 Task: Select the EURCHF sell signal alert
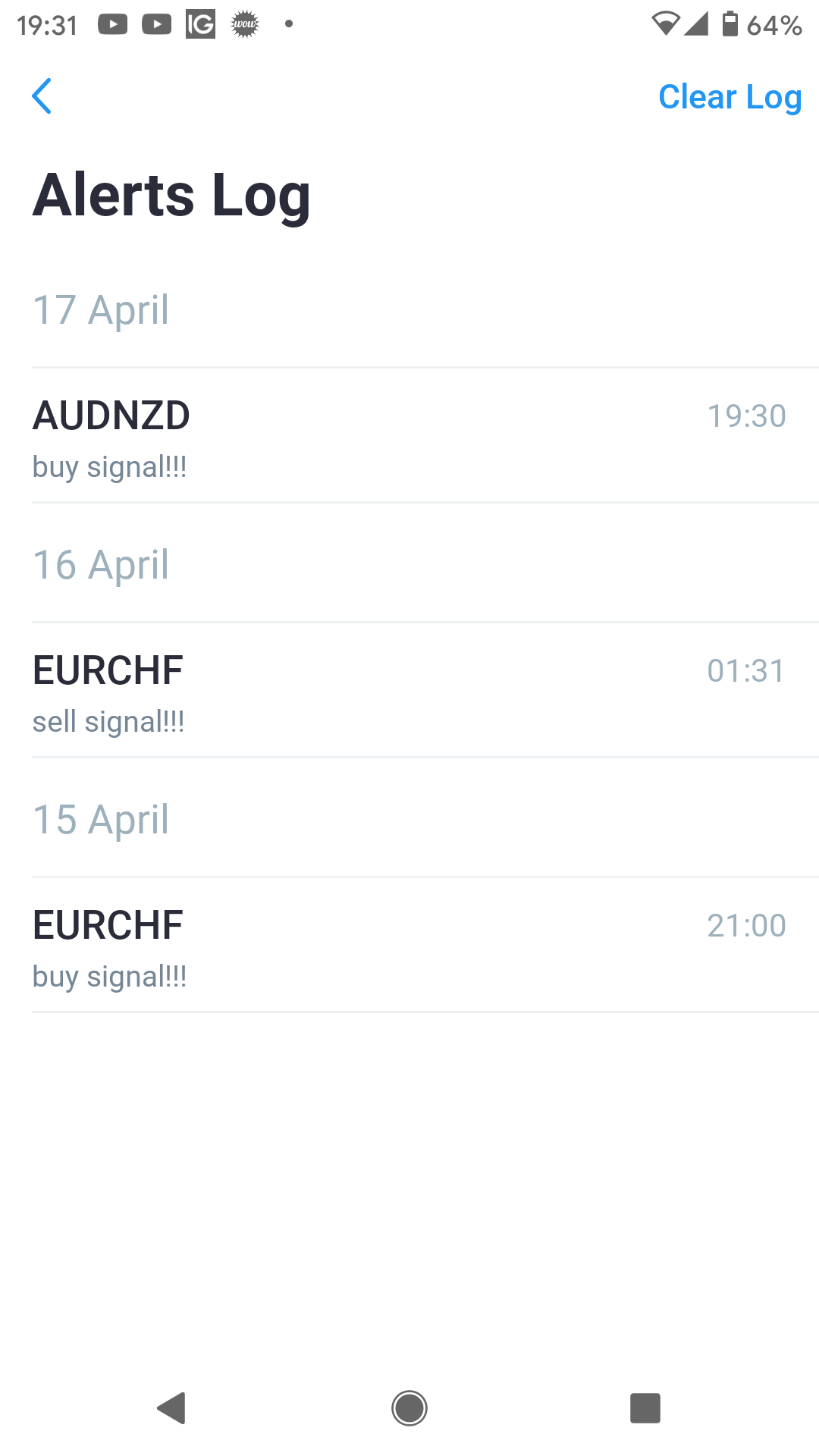(409, 692)
